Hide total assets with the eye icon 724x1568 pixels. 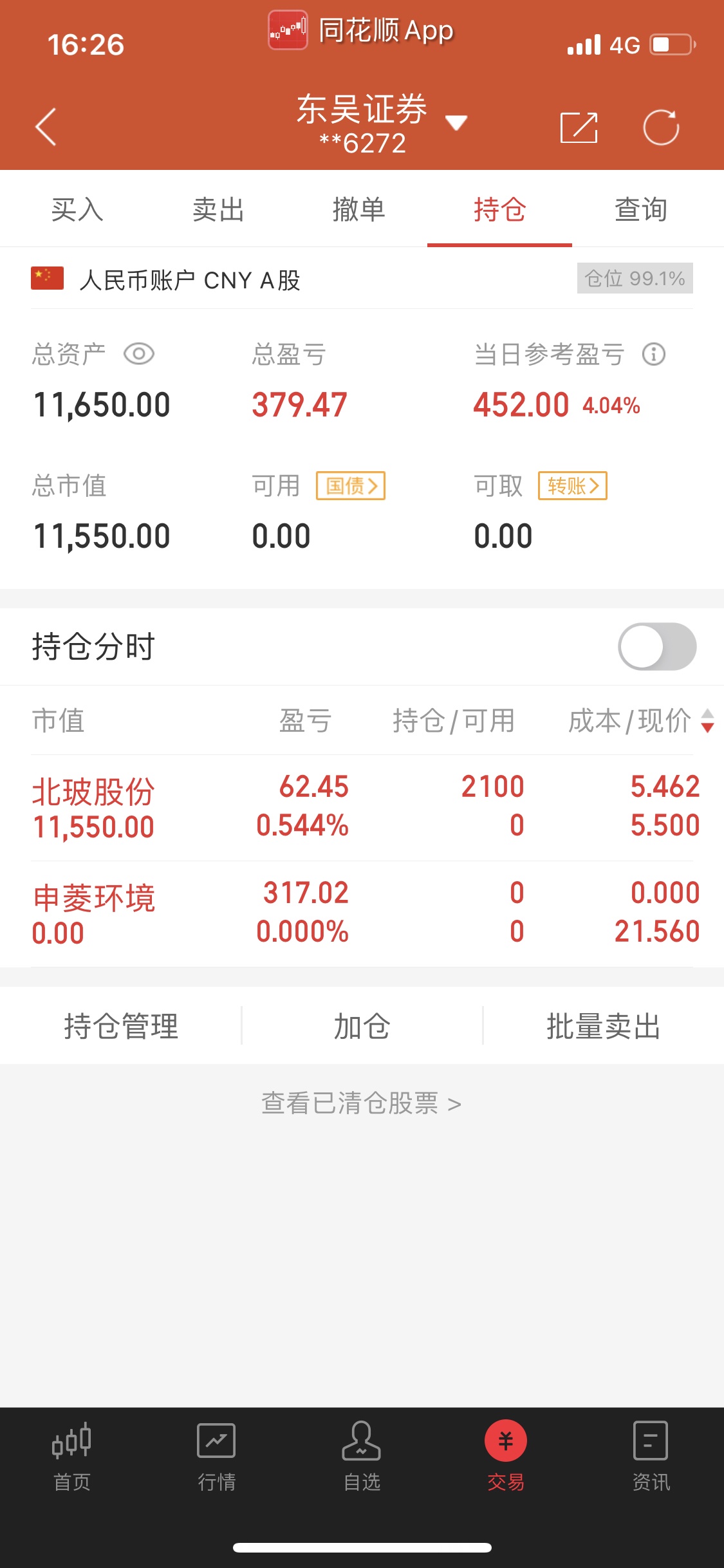click(139, 353)
